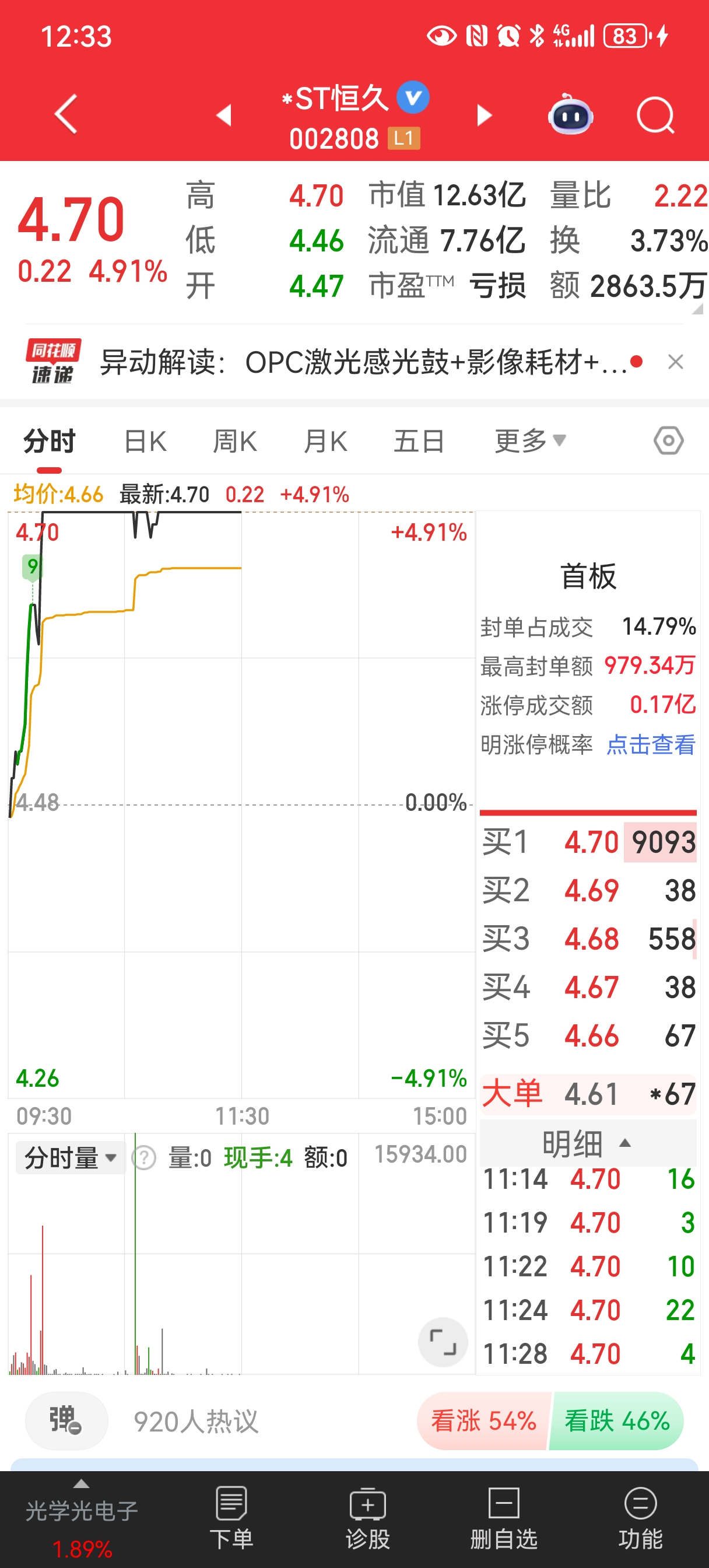This screenshot has height=1568, width=709.
Task: Switch to the 五日 tab
Action: click(419, 442)
